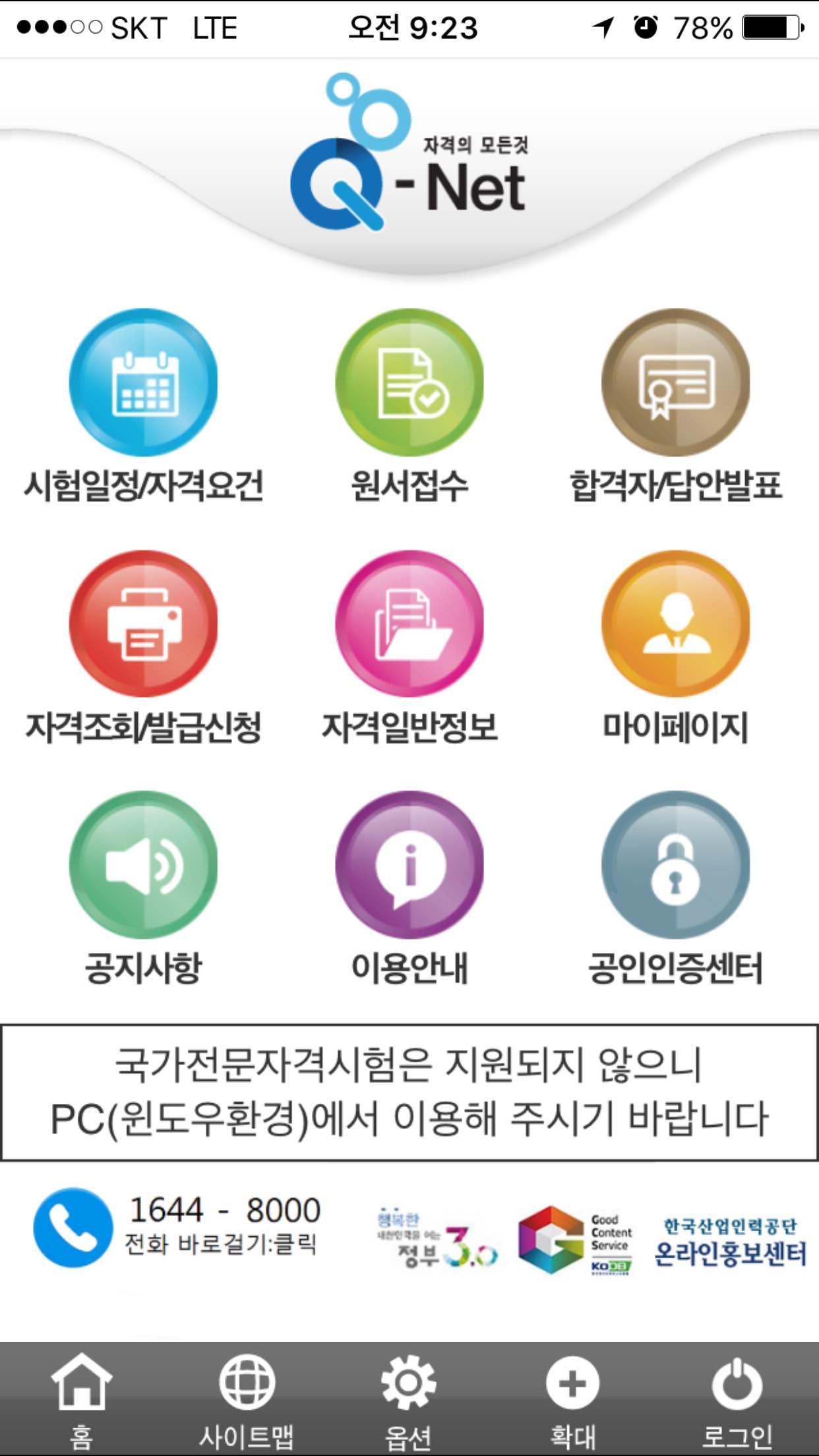Open 옵션 settings gear
The image size is (819, 1456).
(409, 1399)
